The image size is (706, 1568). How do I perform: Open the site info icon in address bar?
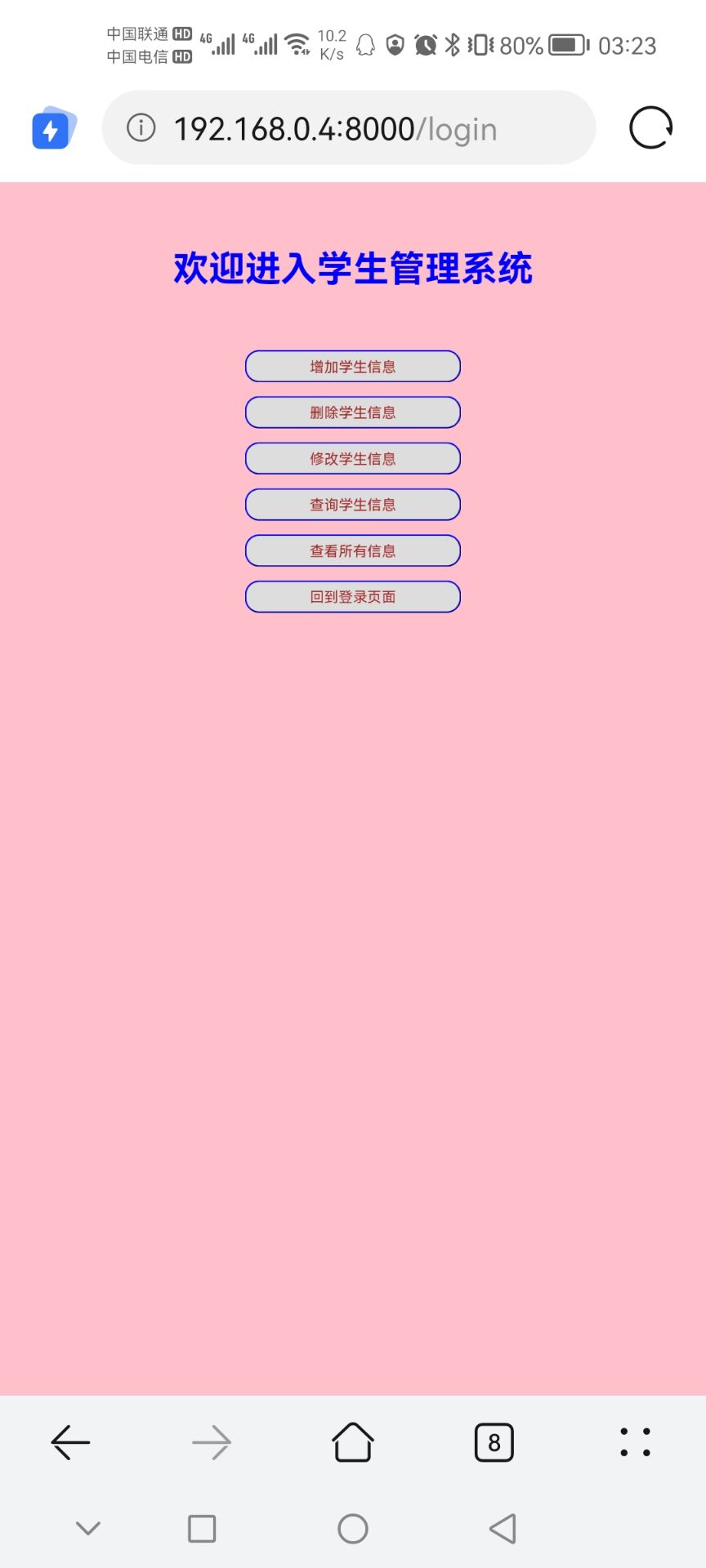[141, 128]
